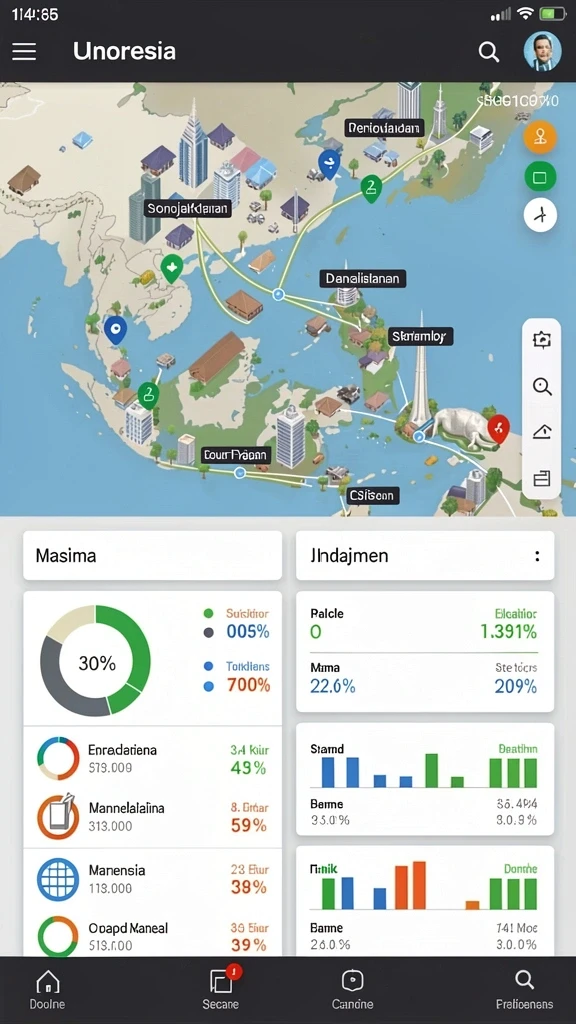This screenshot has height=1024, width=576.
Task: Open search from the top bar
Action: point(488,52)
